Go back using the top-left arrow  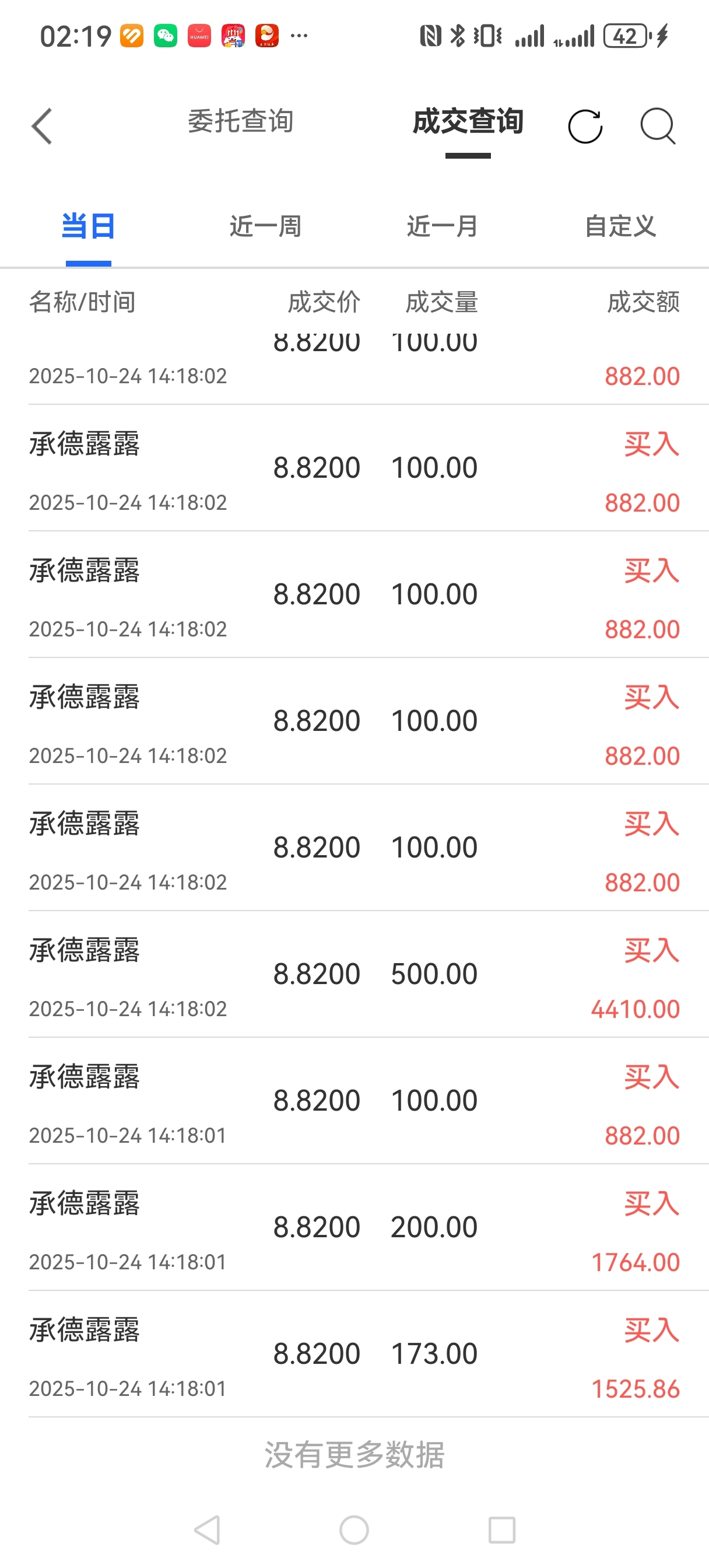tap(42, 126)
